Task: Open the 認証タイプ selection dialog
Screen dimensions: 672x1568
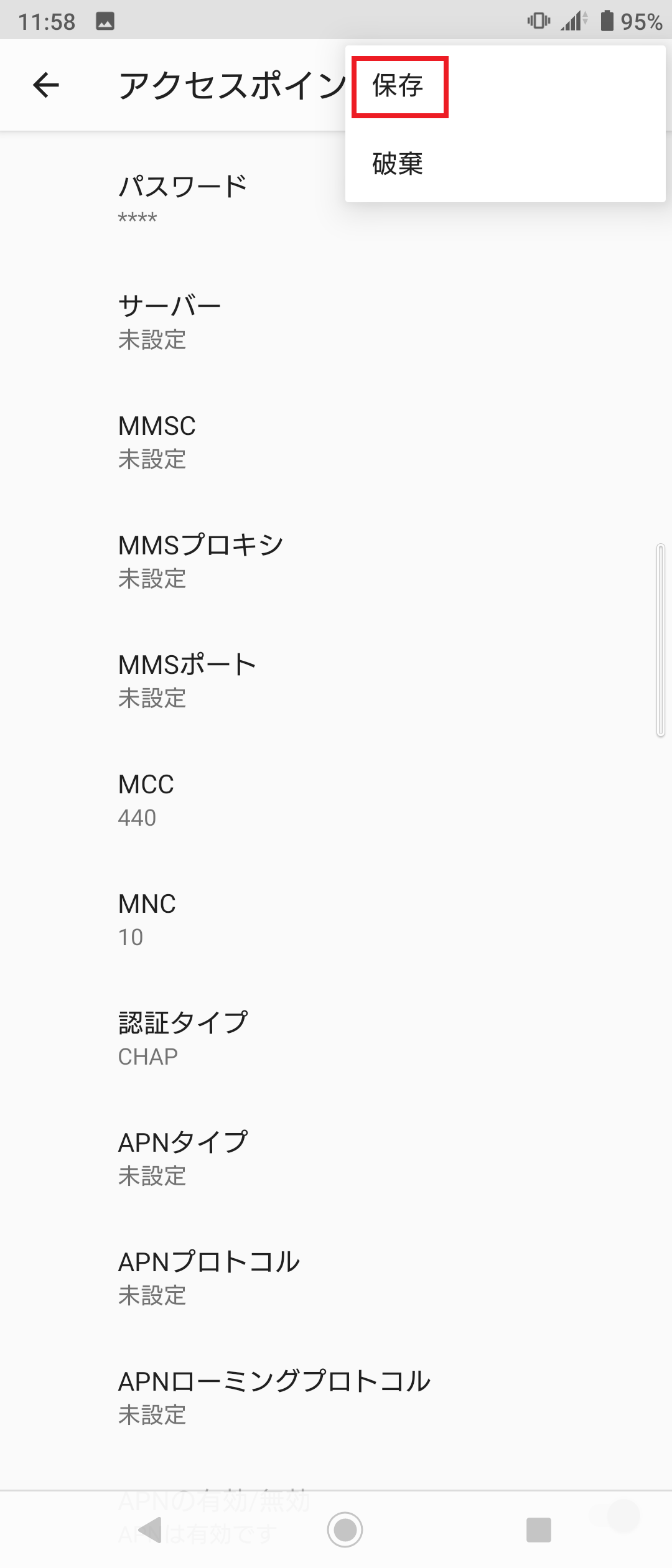Action: click(x=249, y=1036)
